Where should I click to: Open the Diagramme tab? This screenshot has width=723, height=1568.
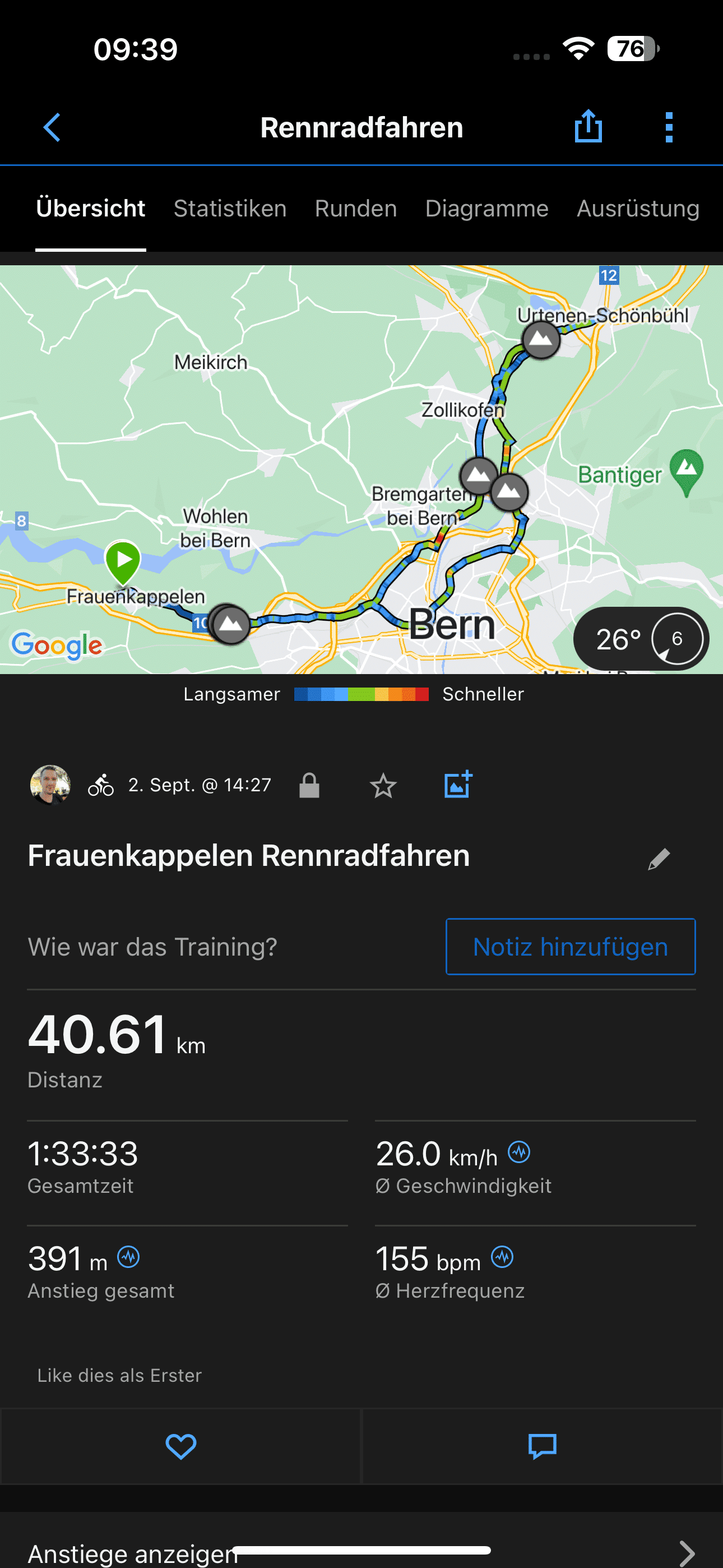click(x=487, y=209)
